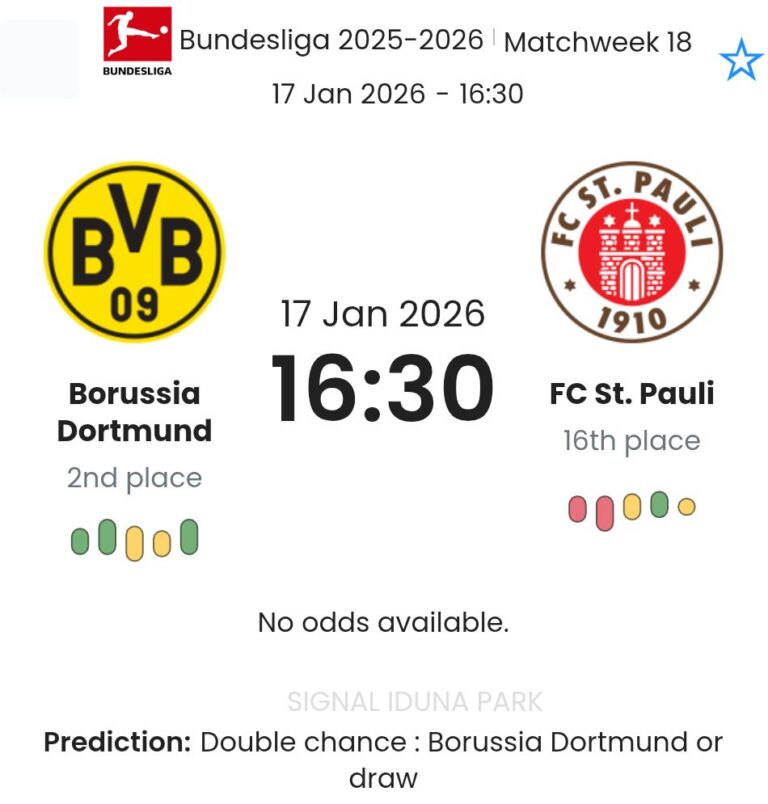Mark this match as favorite with star
Screen dimensions: 768x804
coord(741,61)
